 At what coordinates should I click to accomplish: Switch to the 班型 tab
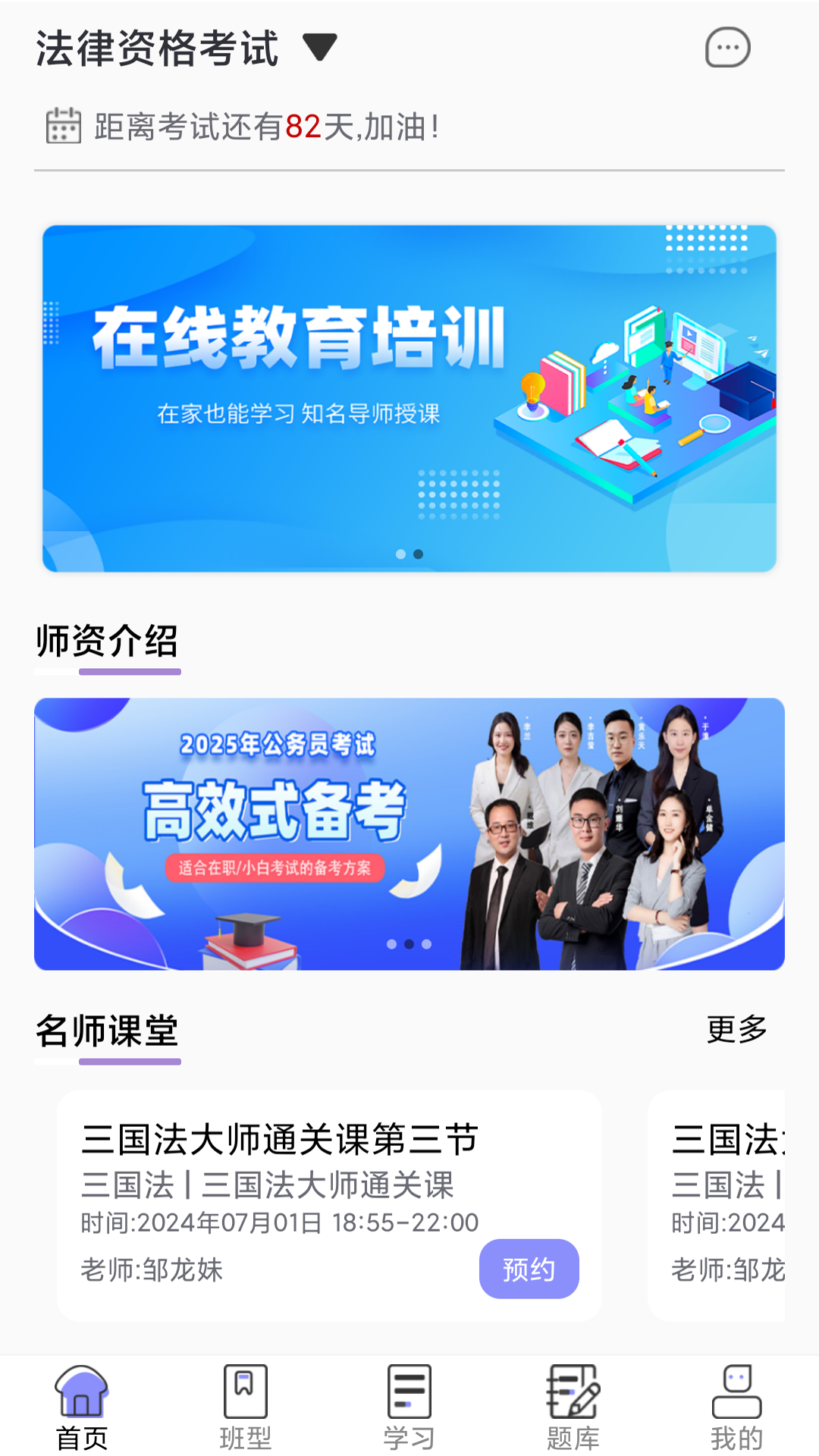click(x=245, y=1407)
